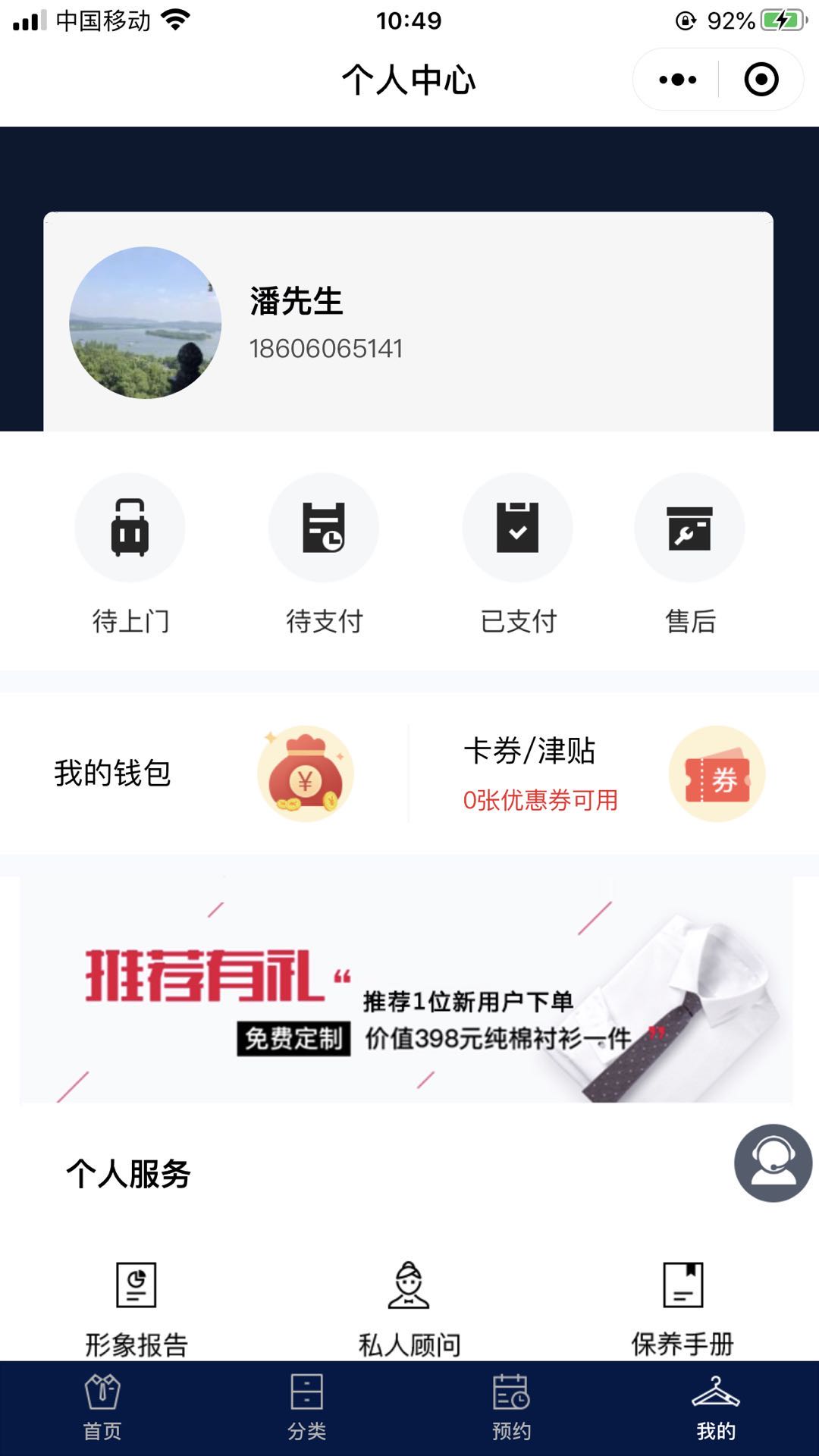Check 卡券/津贴 coupons
This screenshot has height=1456, width=819.
click(x=614, y=773)
